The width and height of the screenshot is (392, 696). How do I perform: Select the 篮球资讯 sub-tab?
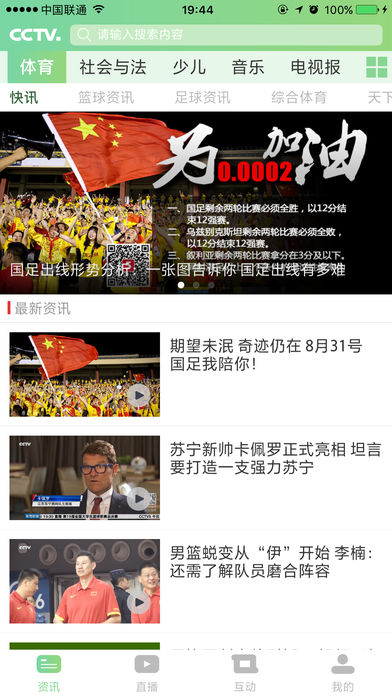pos(106,97)
